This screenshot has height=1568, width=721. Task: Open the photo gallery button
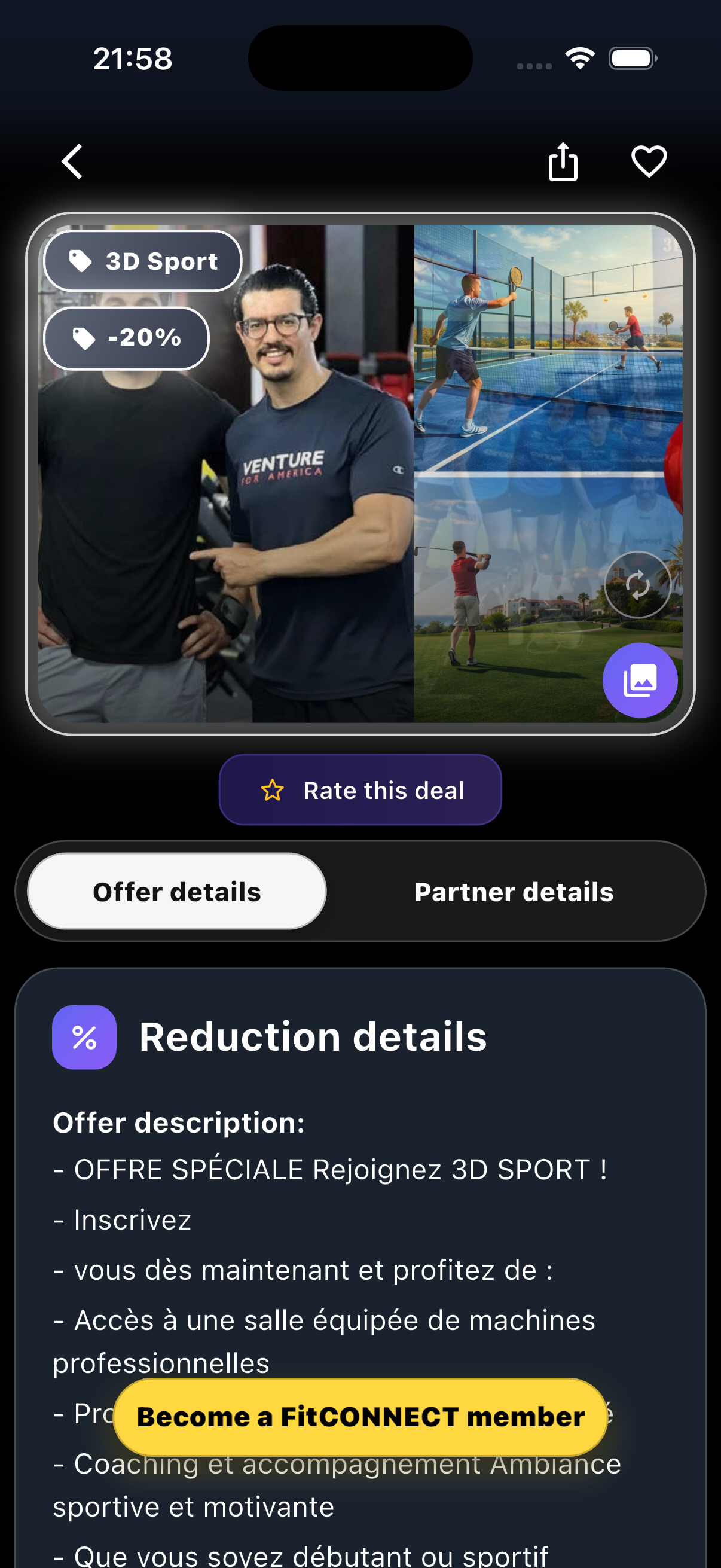[x=640, y=680]
